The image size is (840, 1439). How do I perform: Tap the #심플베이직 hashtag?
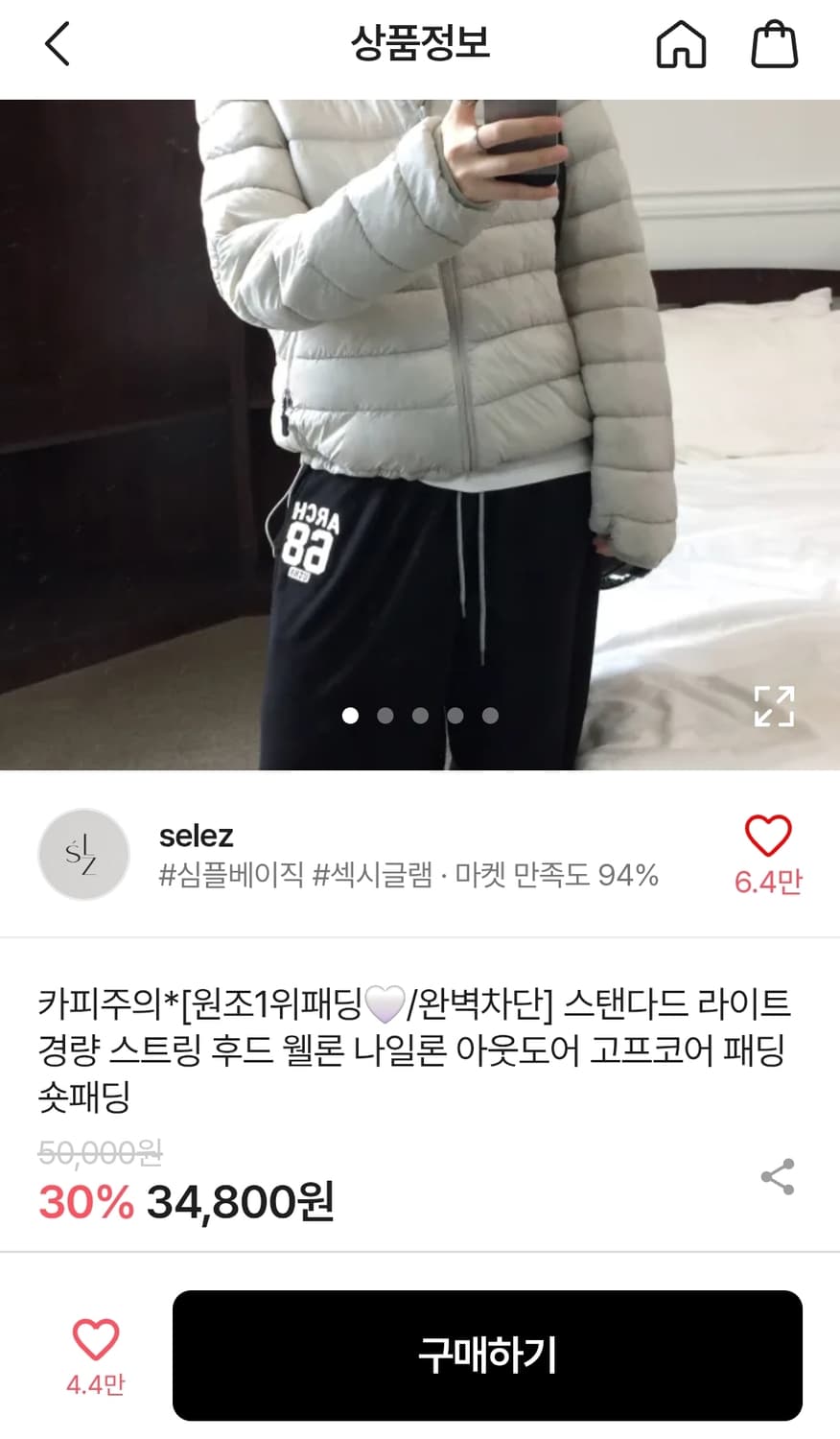(230, 875)
